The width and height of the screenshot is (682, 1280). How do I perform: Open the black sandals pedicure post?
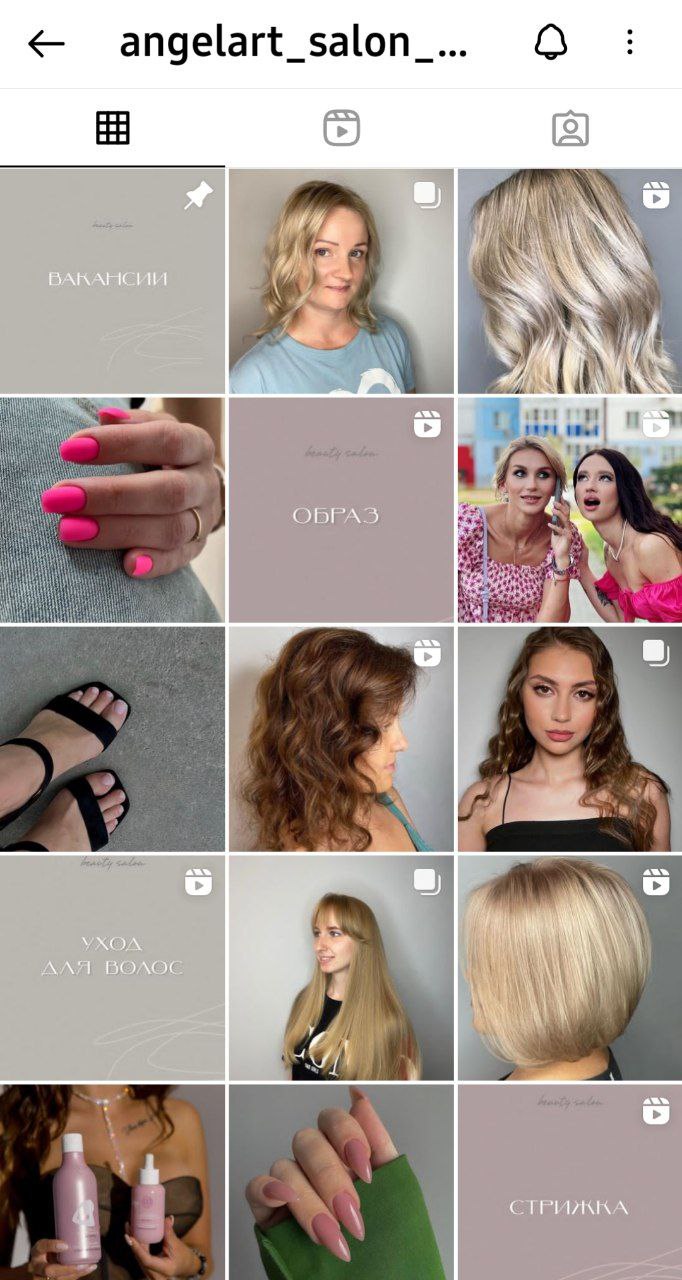coord(112,739)
